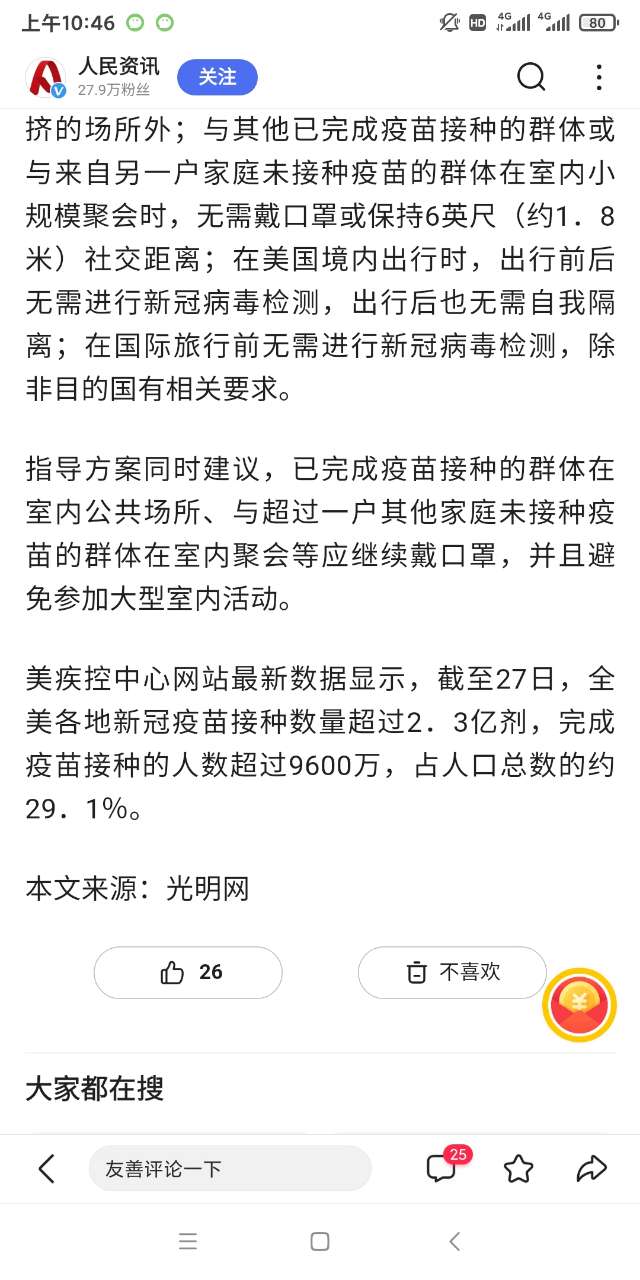
Task: Open the search magnifier icon
Action: 531,77
